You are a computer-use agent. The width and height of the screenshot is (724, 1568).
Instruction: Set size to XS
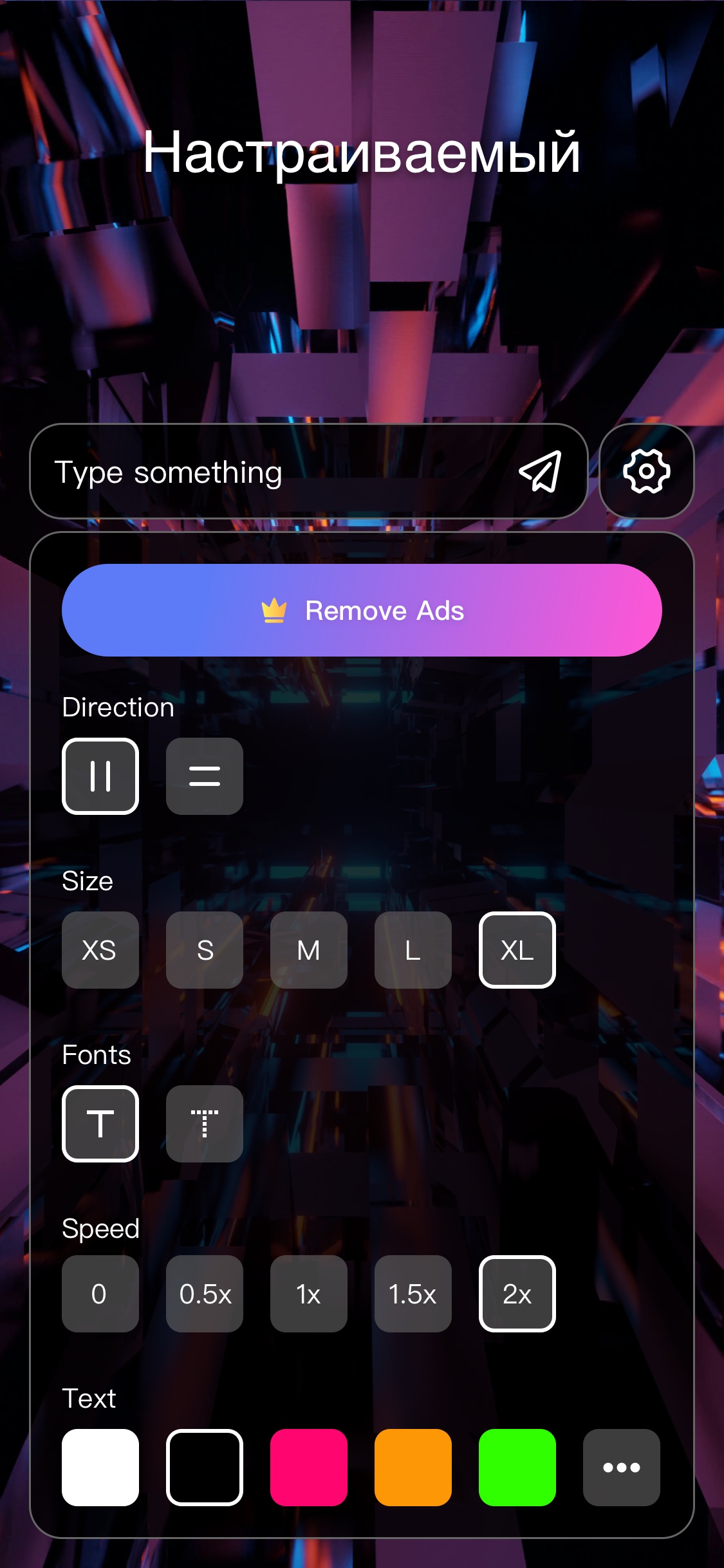coord(100,950)
